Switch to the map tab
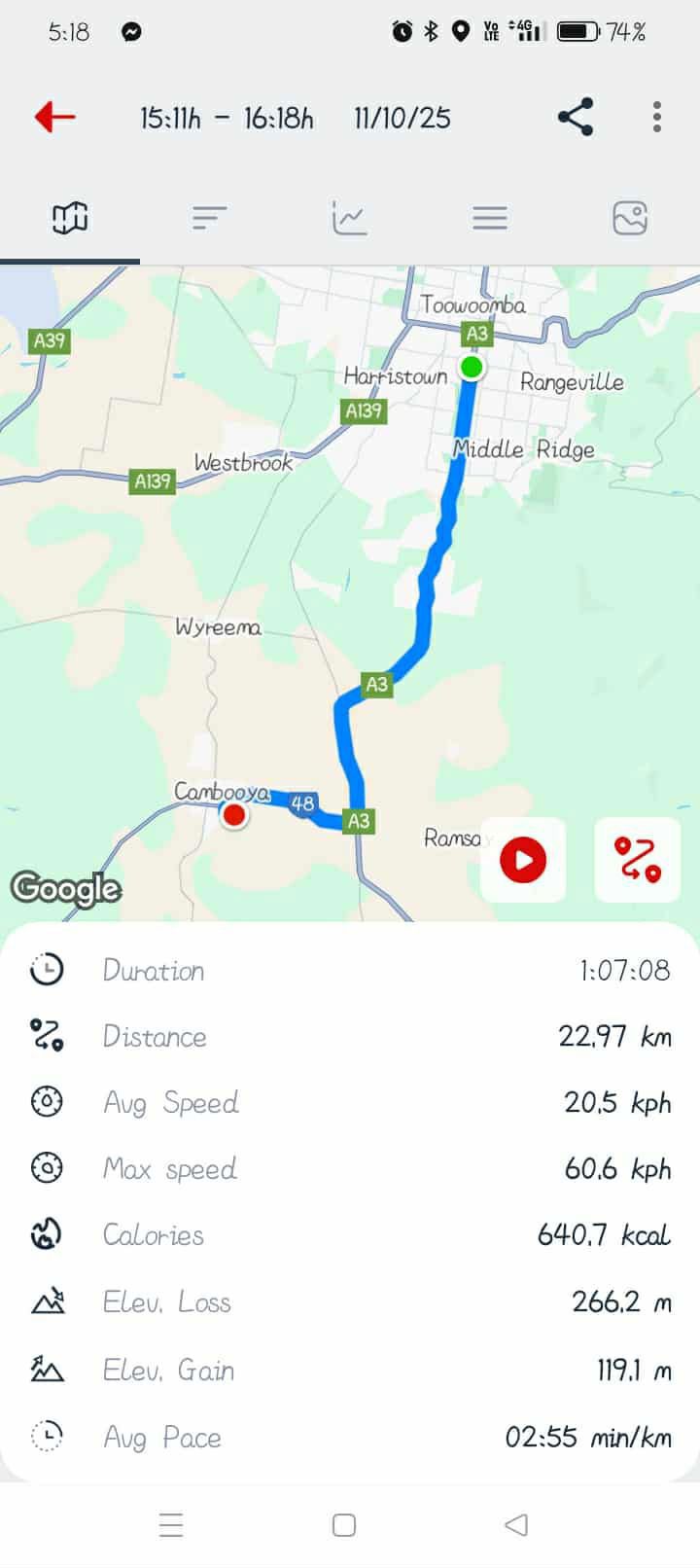Image resolution: width=700 pixels, height=1568 pixels. click(70, 218)
